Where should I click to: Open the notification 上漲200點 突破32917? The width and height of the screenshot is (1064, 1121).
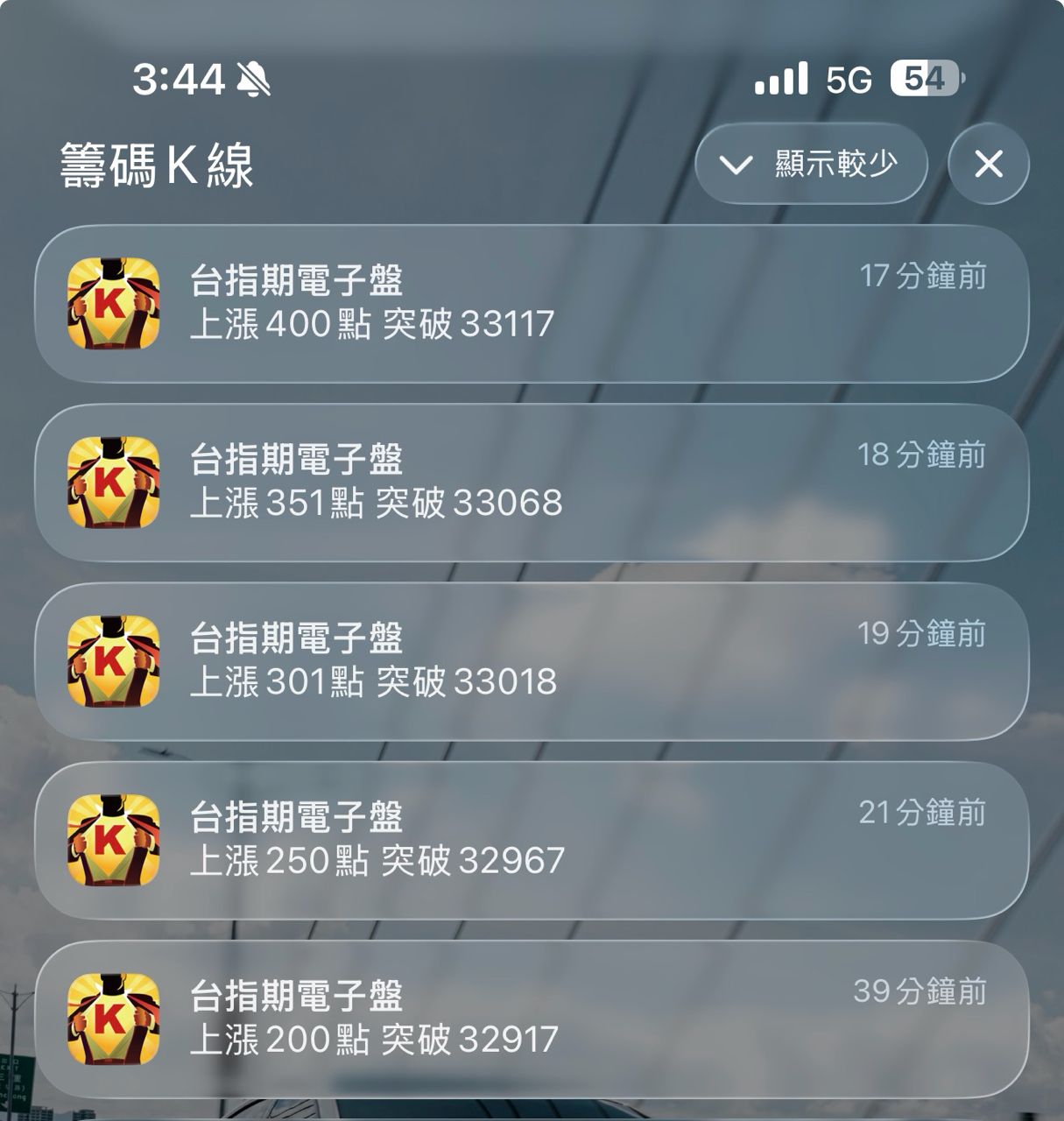(x=531, y=1019)
